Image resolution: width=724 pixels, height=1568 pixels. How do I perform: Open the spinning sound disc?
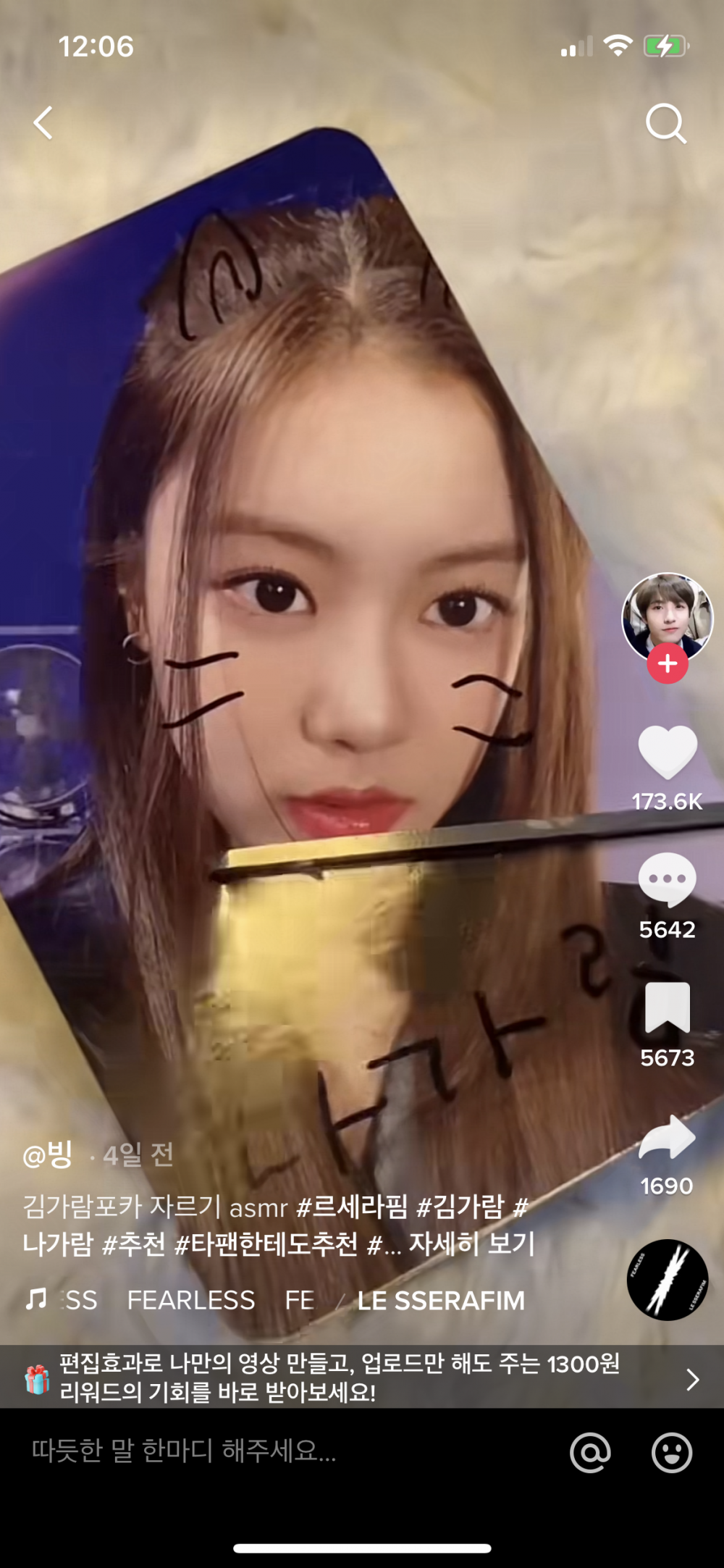[667, 1280]
